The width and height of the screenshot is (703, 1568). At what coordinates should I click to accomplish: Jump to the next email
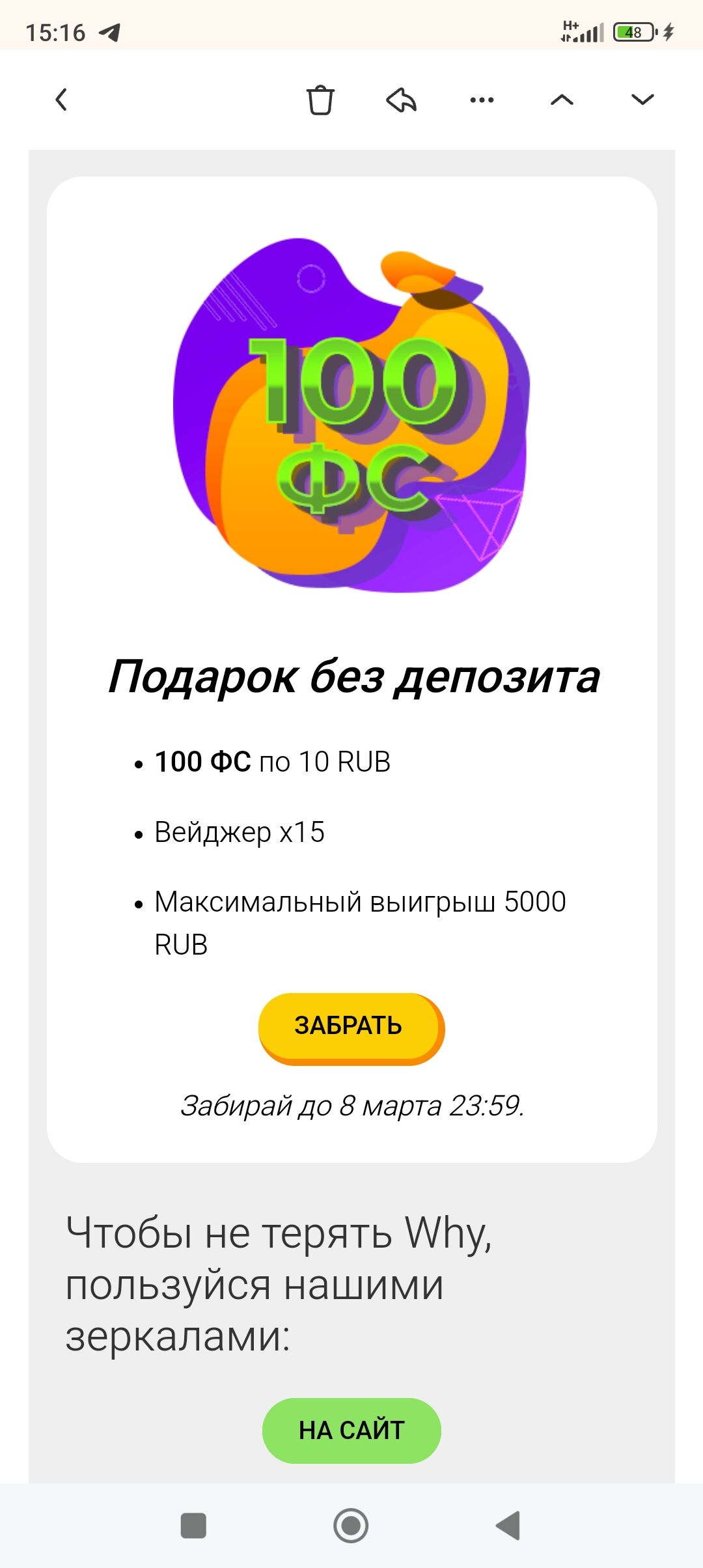point(642,100)
